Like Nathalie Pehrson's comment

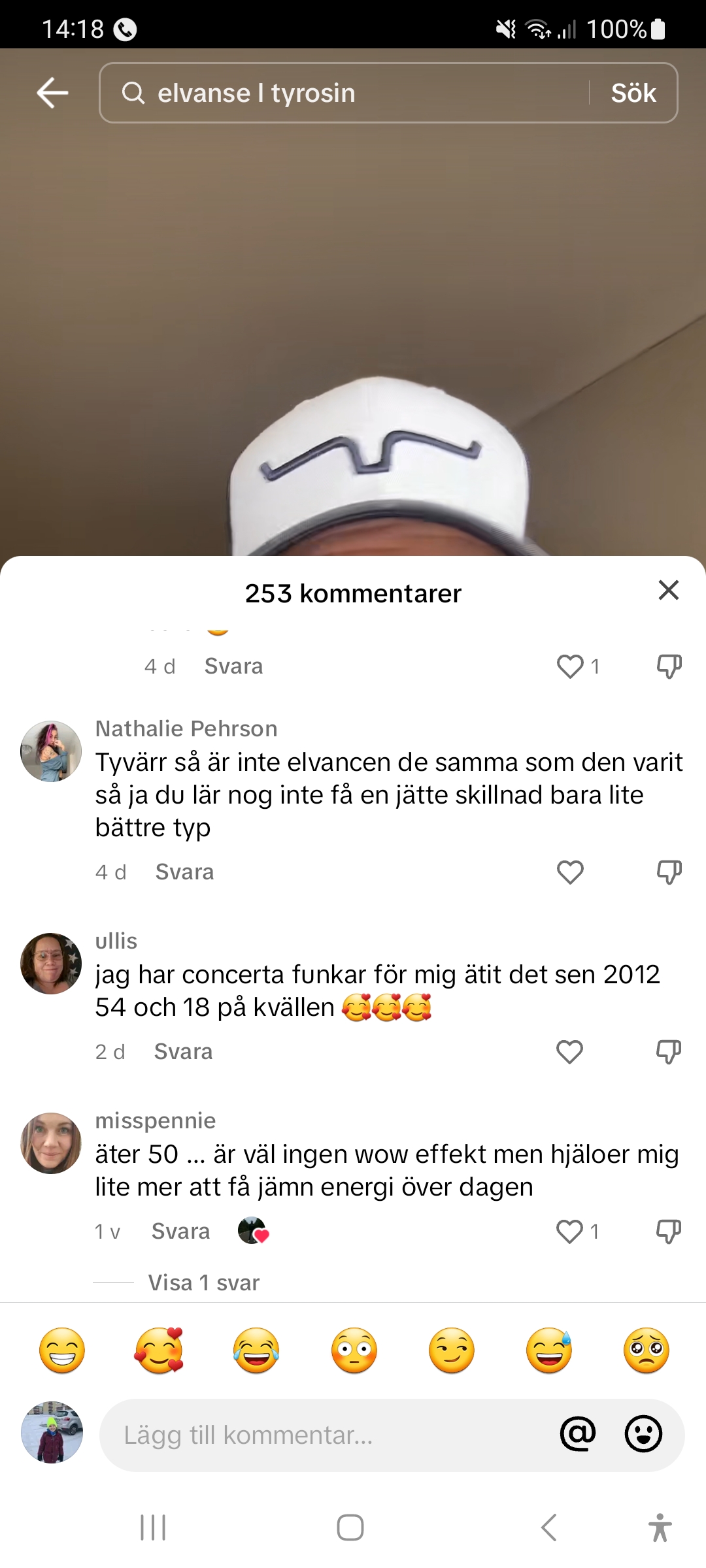pyautogui.click(x=569, y=872)
